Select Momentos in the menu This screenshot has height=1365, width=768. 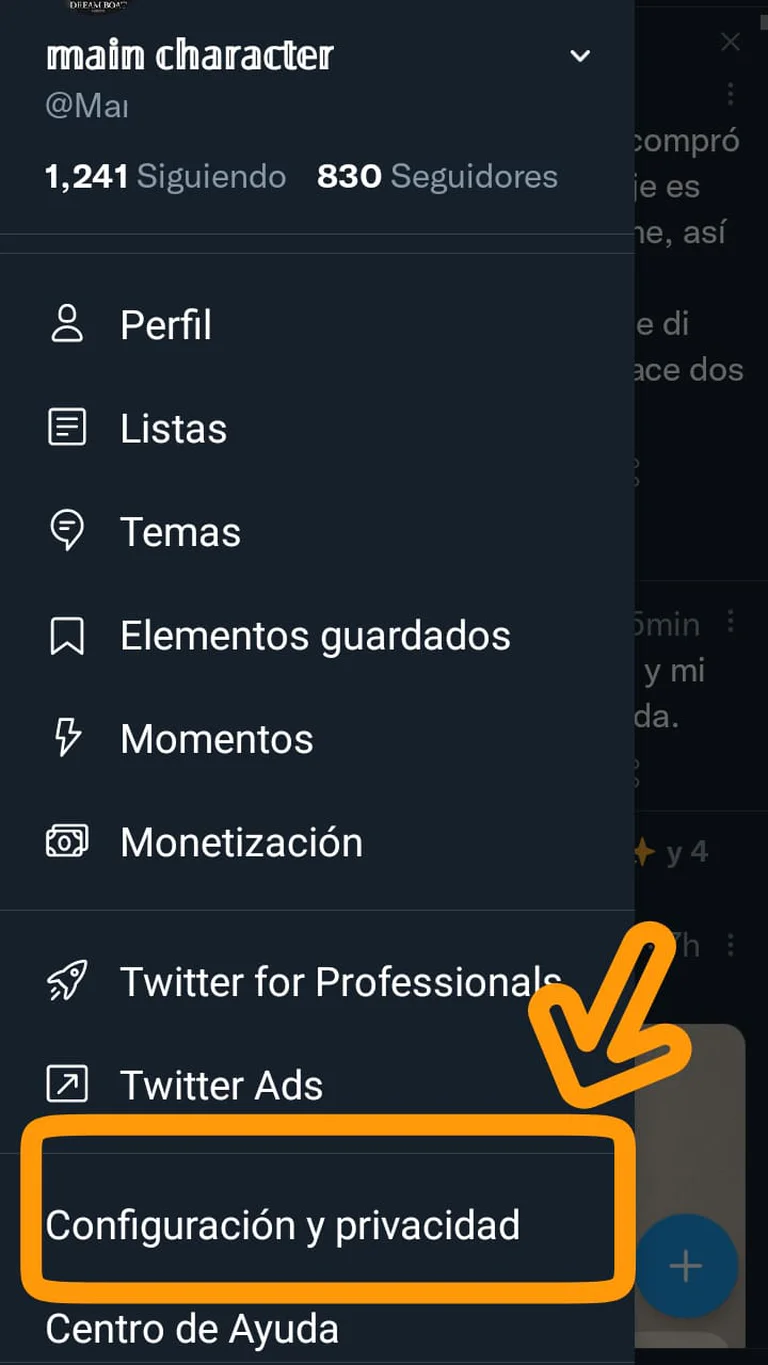point(216,739)
